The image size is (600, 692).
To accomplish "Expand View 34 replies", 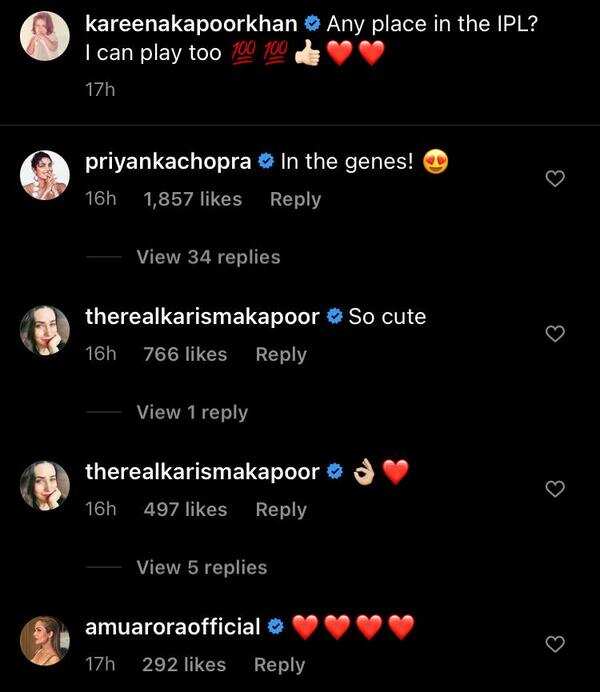I will click(208, 257).
